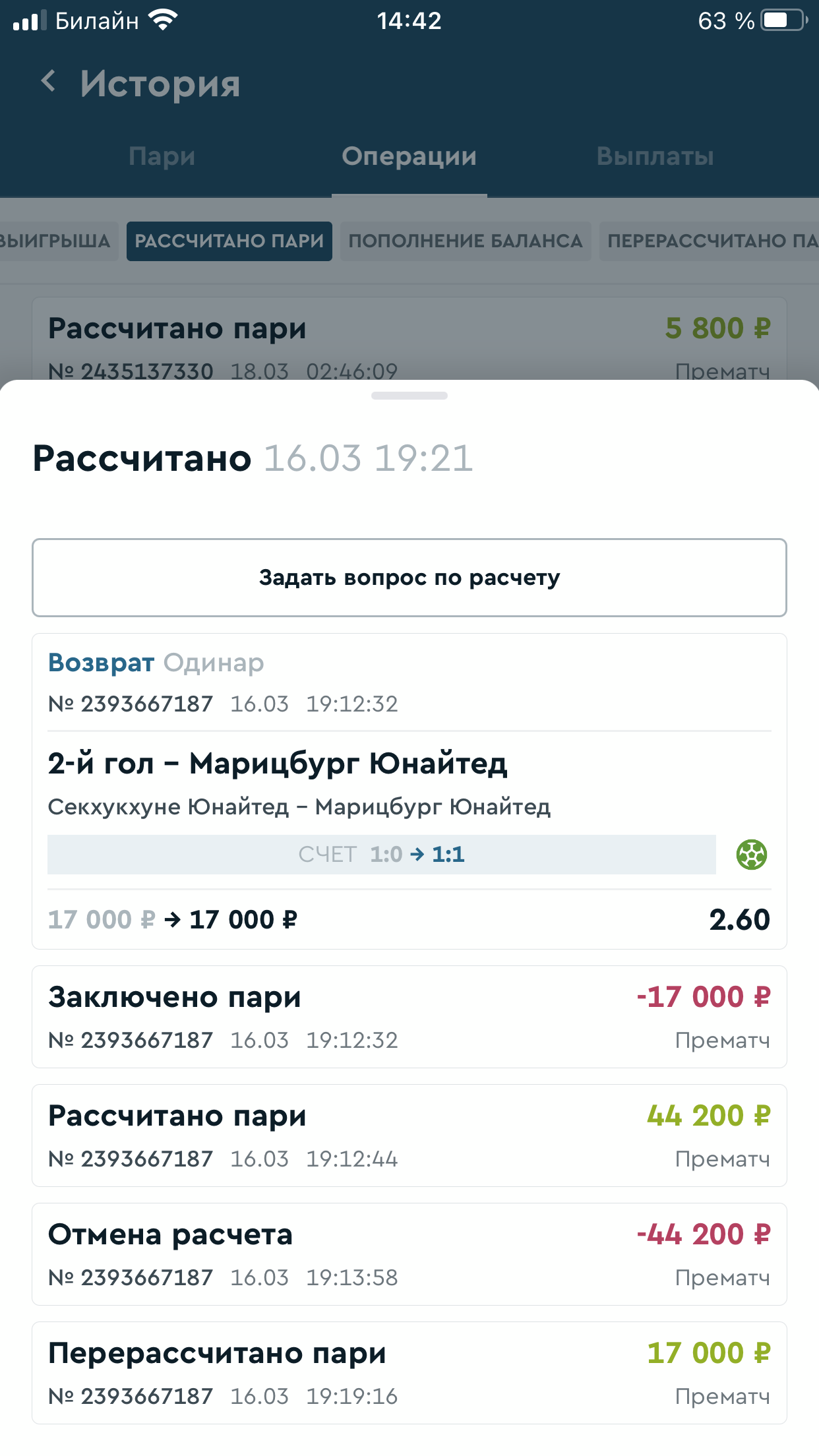Switch to the Пари tab
The image size is (819, 1456).
click(x=162, y=157)
